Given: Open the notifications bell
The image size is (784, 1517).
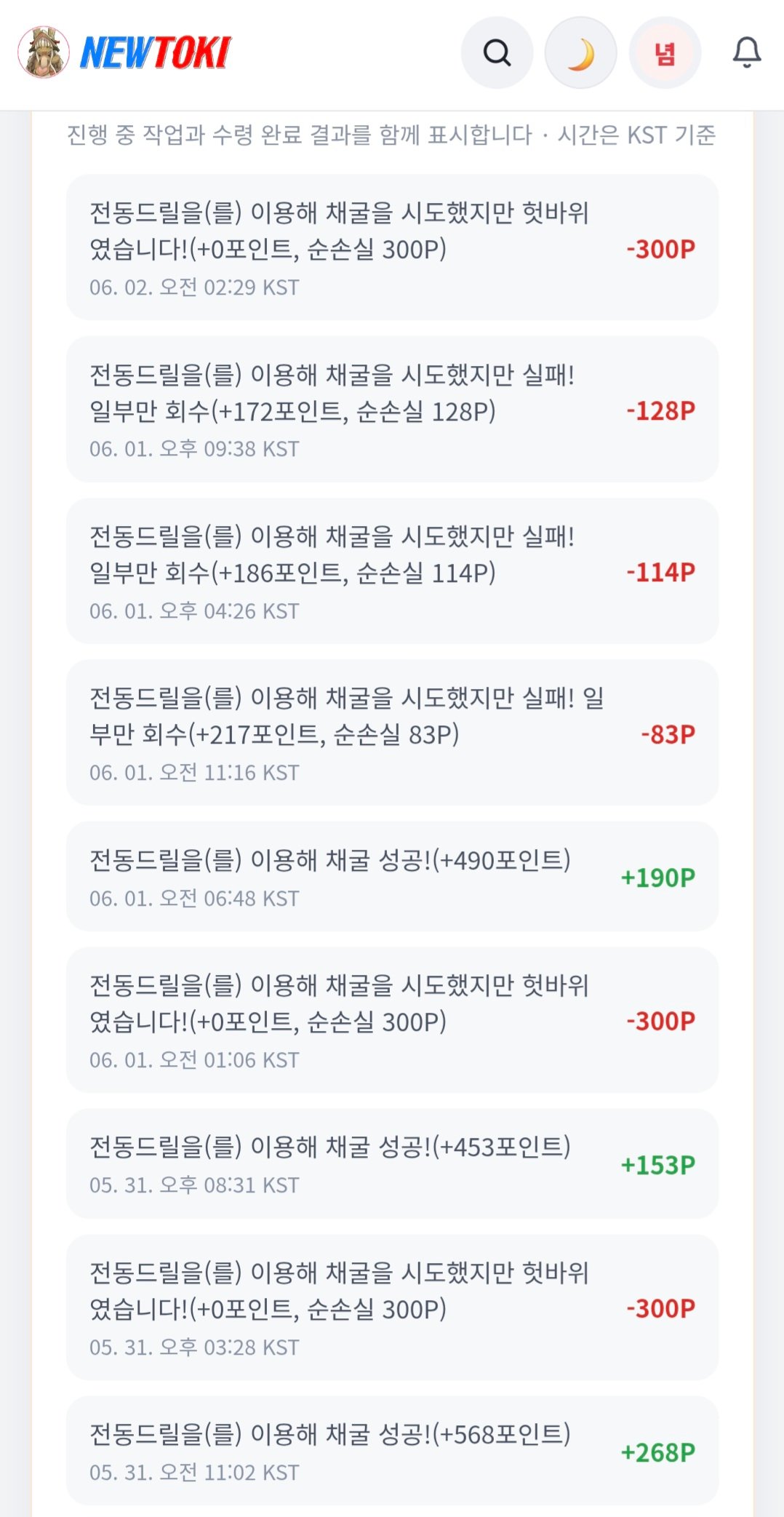Looking at the screenshot, I should click(x=746, y=53).
